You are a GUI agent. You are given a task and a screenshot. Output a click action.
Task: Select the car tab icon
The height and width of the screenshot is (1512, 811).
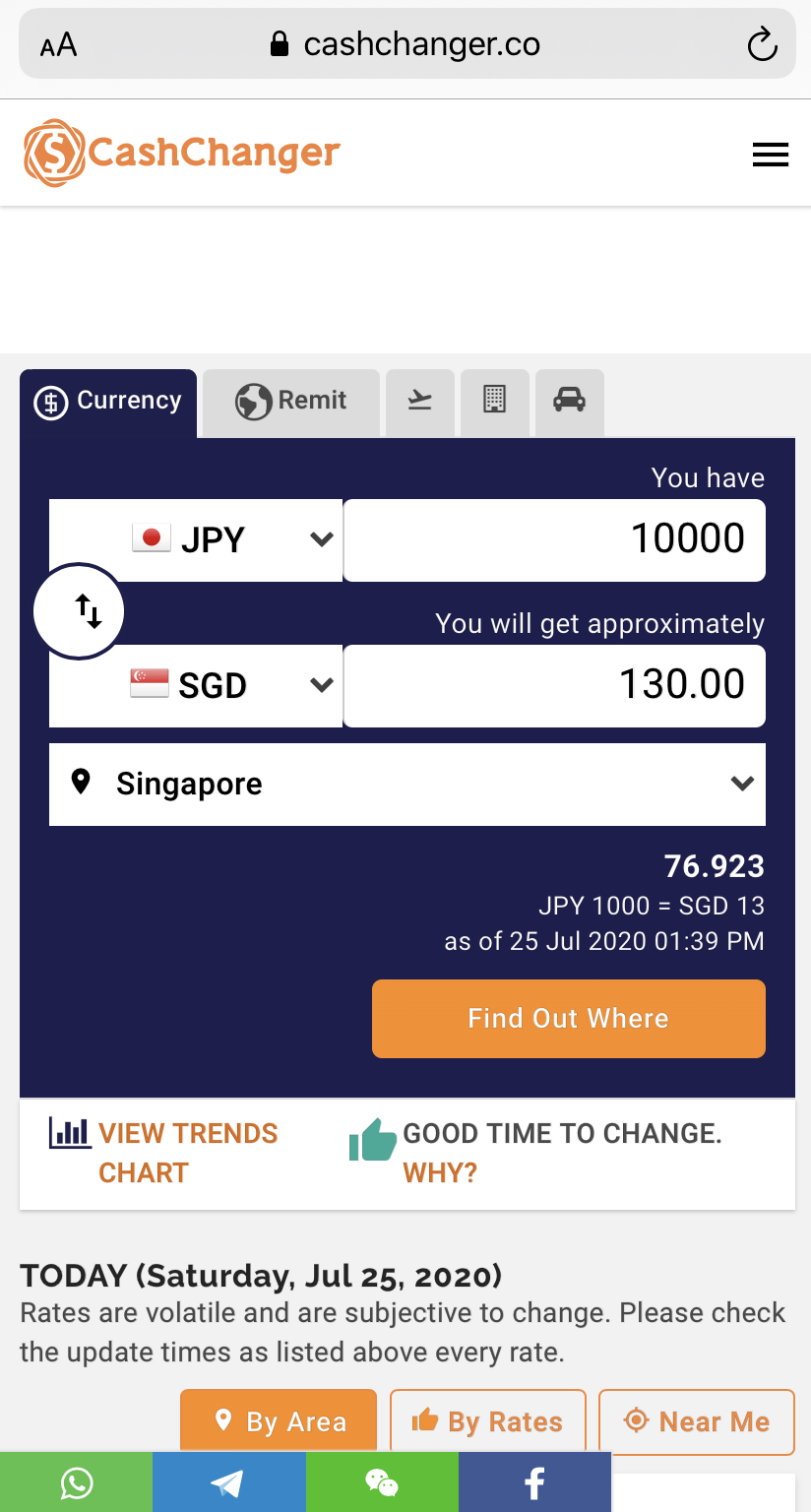[x=569, y=401]
